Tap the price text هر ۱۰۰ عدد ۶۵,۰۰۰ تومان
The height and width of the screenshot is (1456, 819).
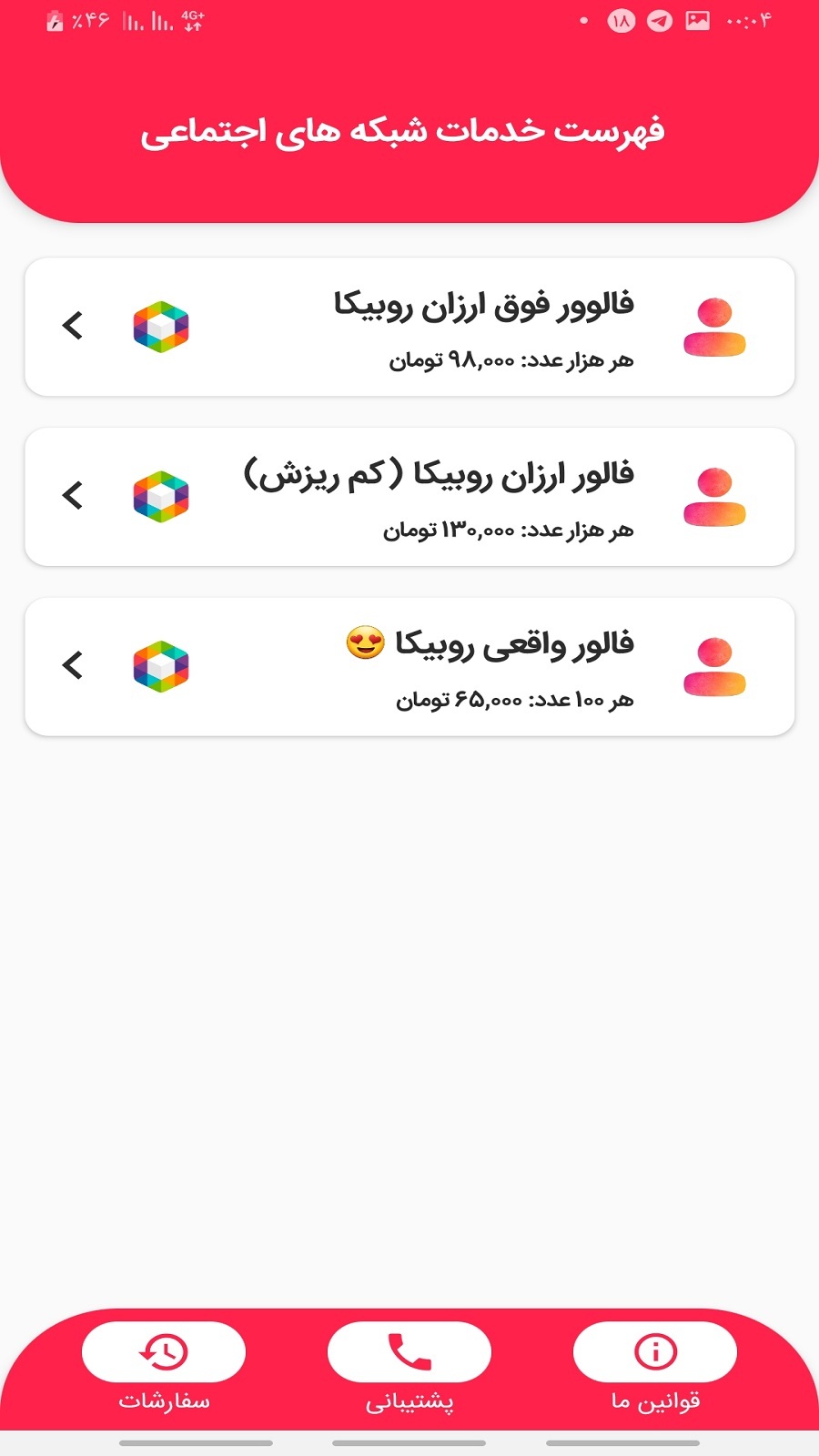[x=518, y=701]
